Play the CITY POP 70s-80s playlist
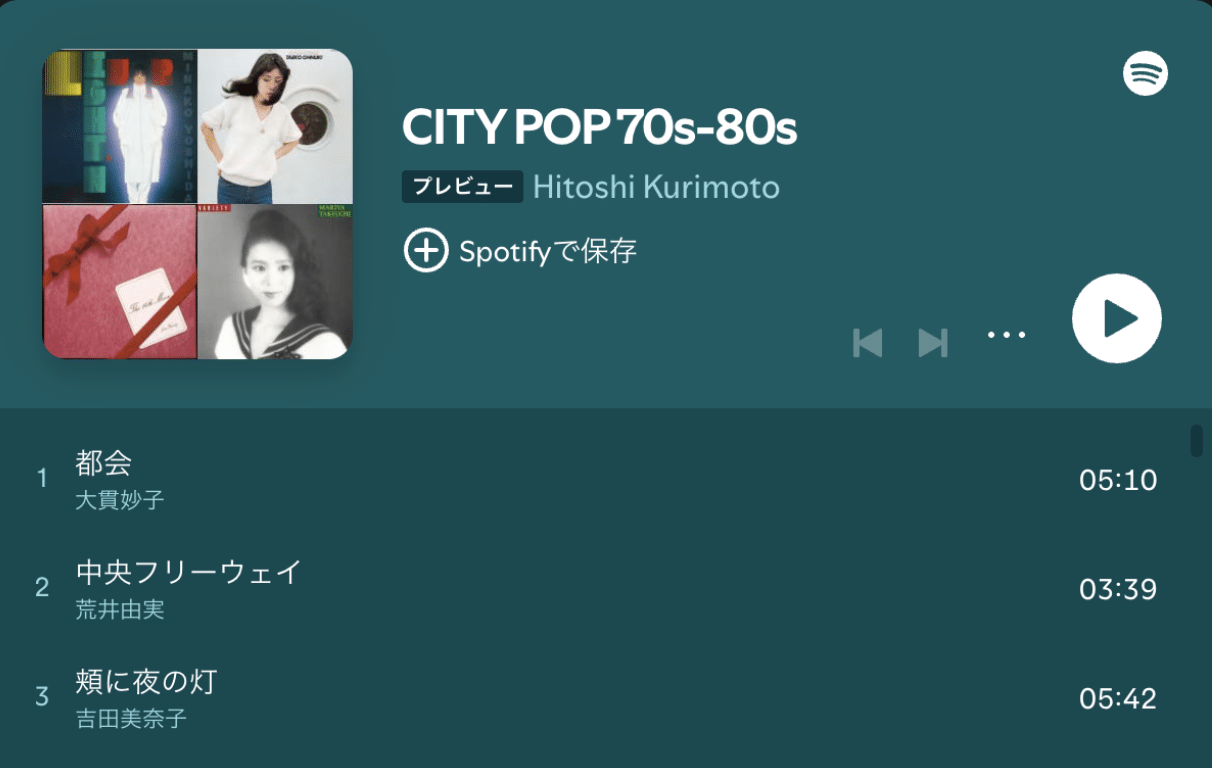Viewport: 1212px width, 768px height. 1116,318
